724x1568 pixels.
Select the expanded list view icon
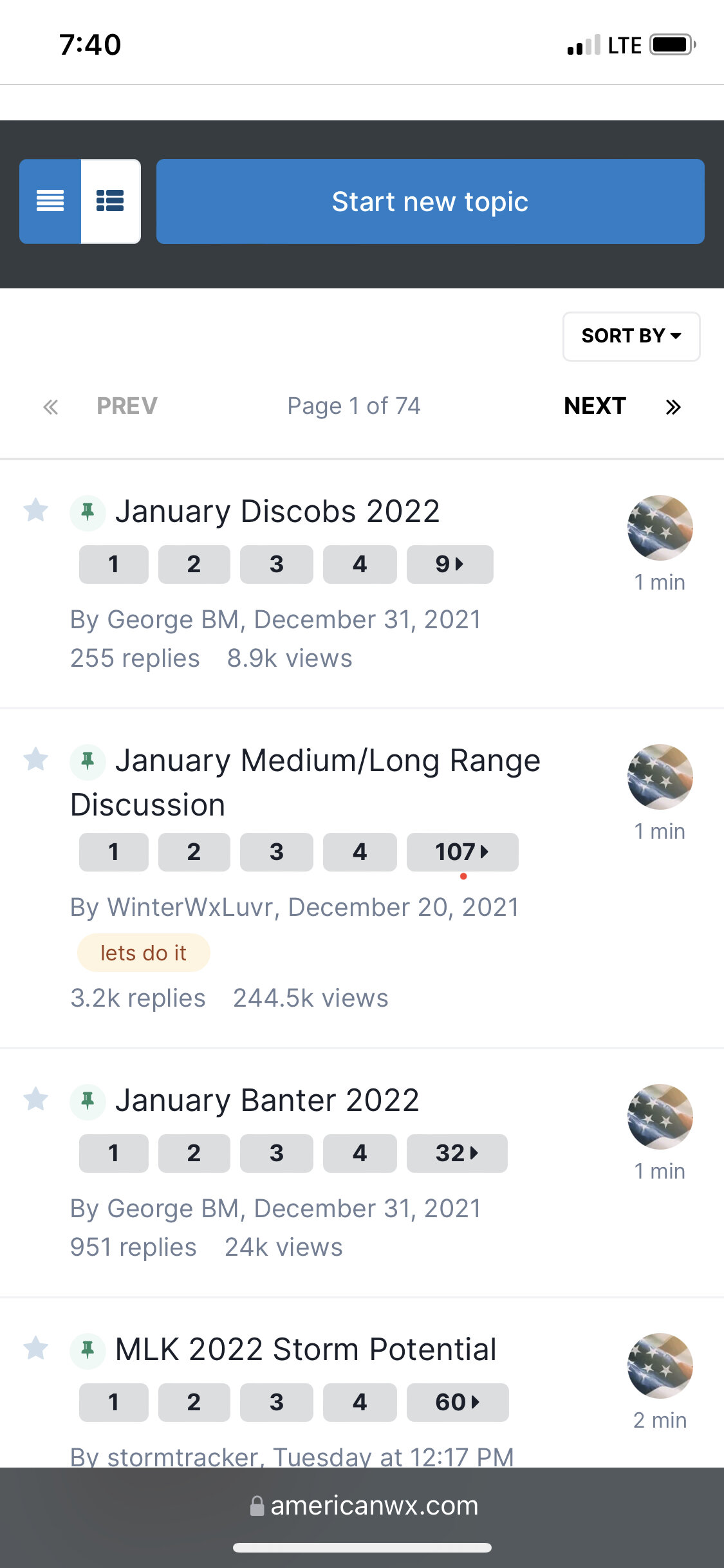click(x=111, y=201)
